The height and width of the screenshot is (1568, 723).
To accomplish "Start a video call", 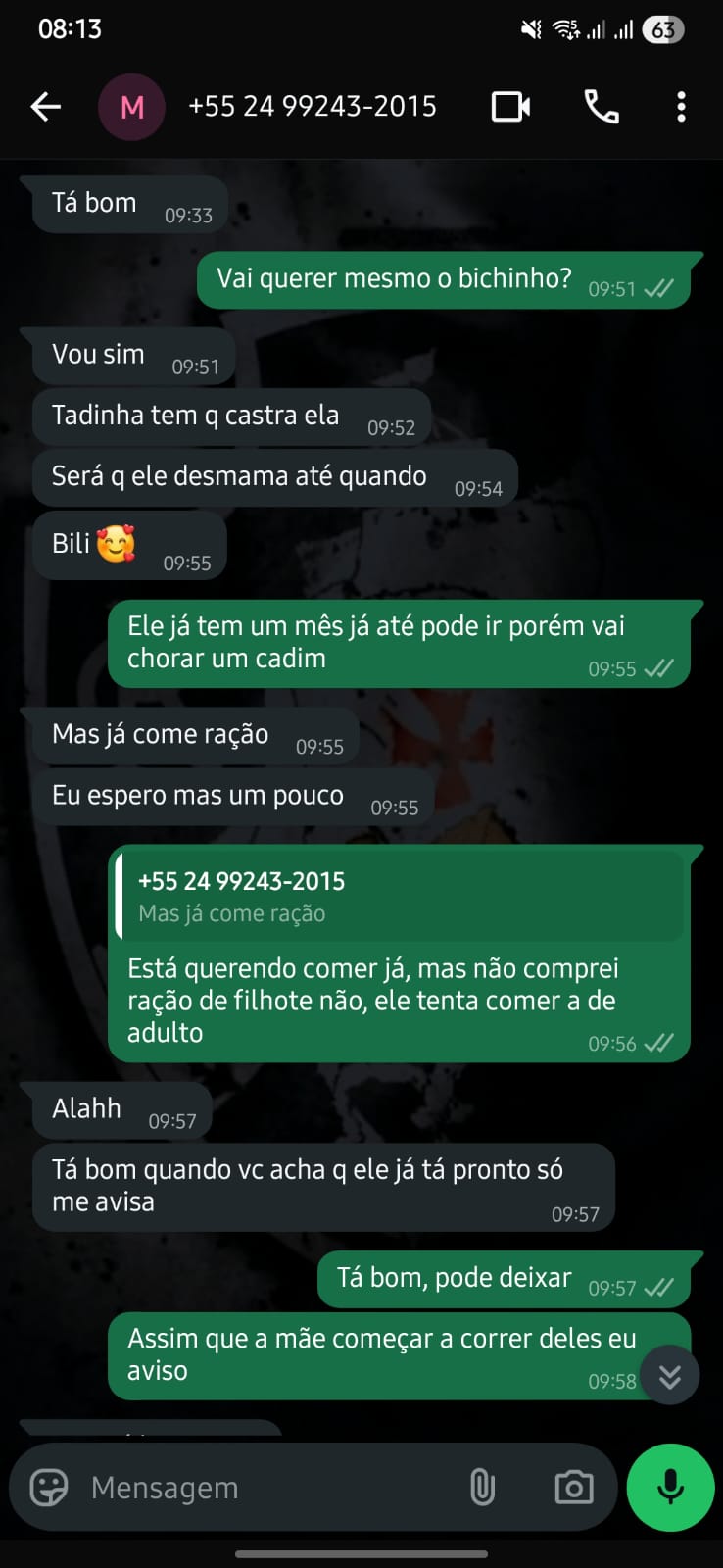I will point(510,107).
